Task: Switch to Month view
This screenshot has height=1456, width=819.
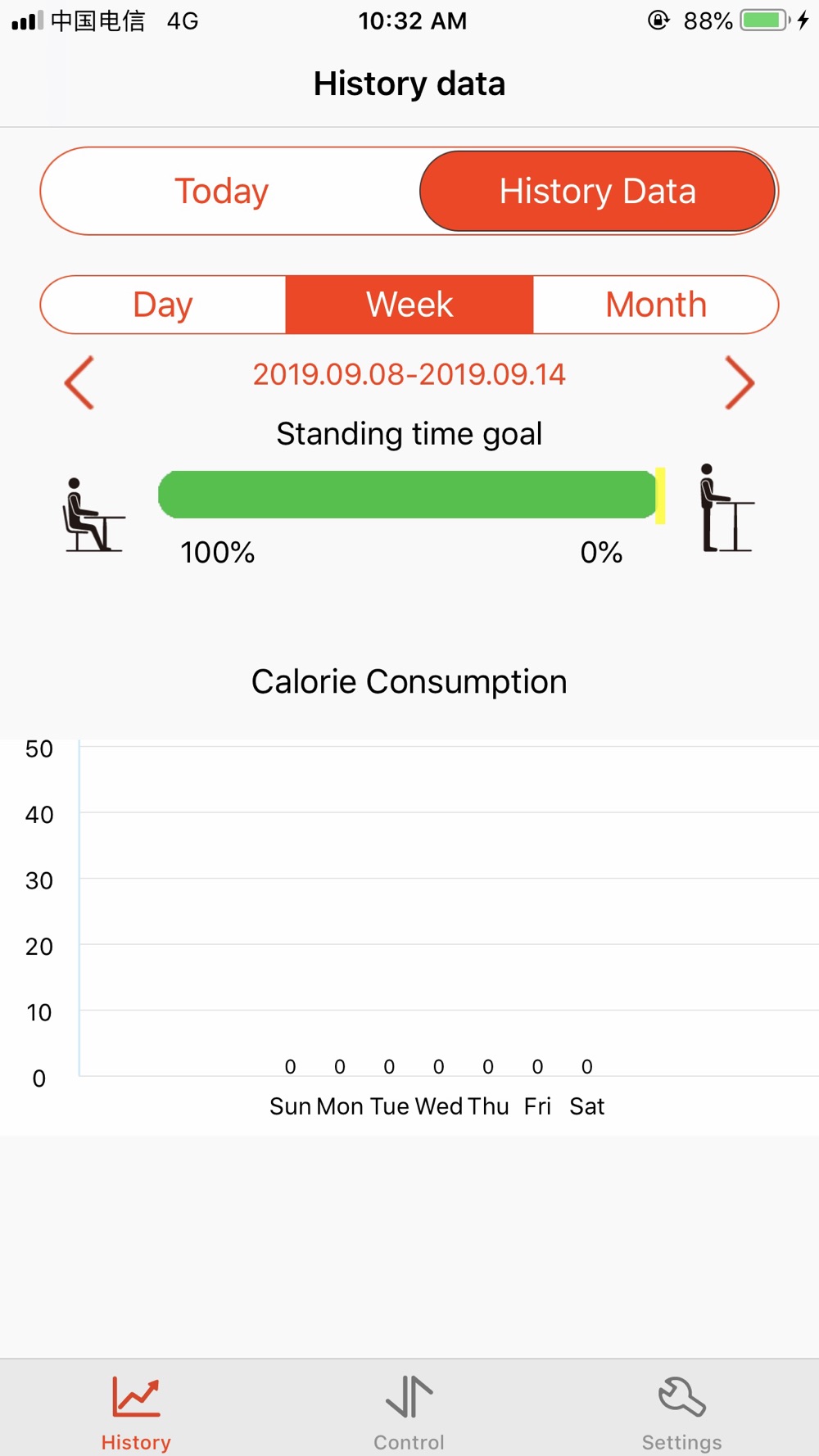Action: 655,305
